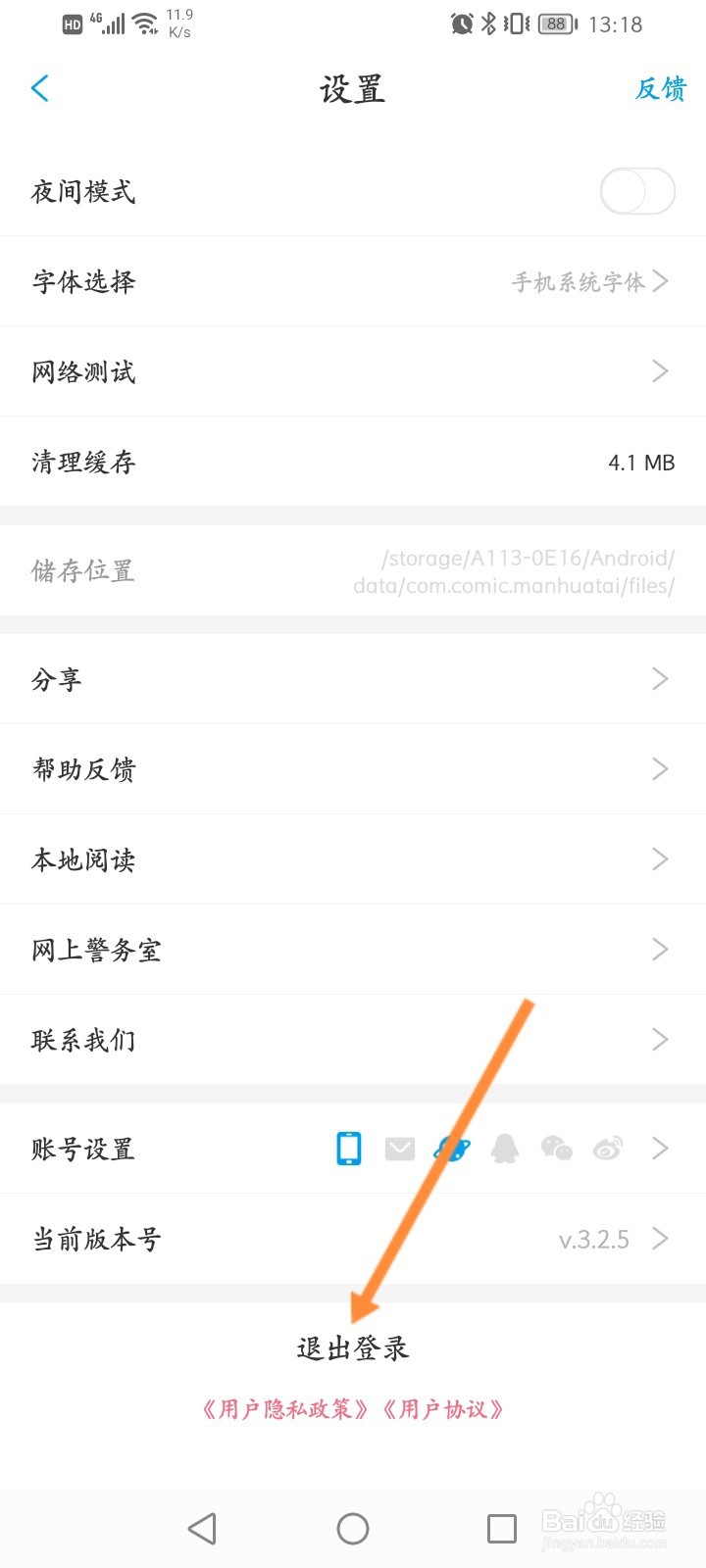Click the WeChat binding icon
Image resolution: width=706 pixels, height=1568 pixels.
pos(556,1148)
